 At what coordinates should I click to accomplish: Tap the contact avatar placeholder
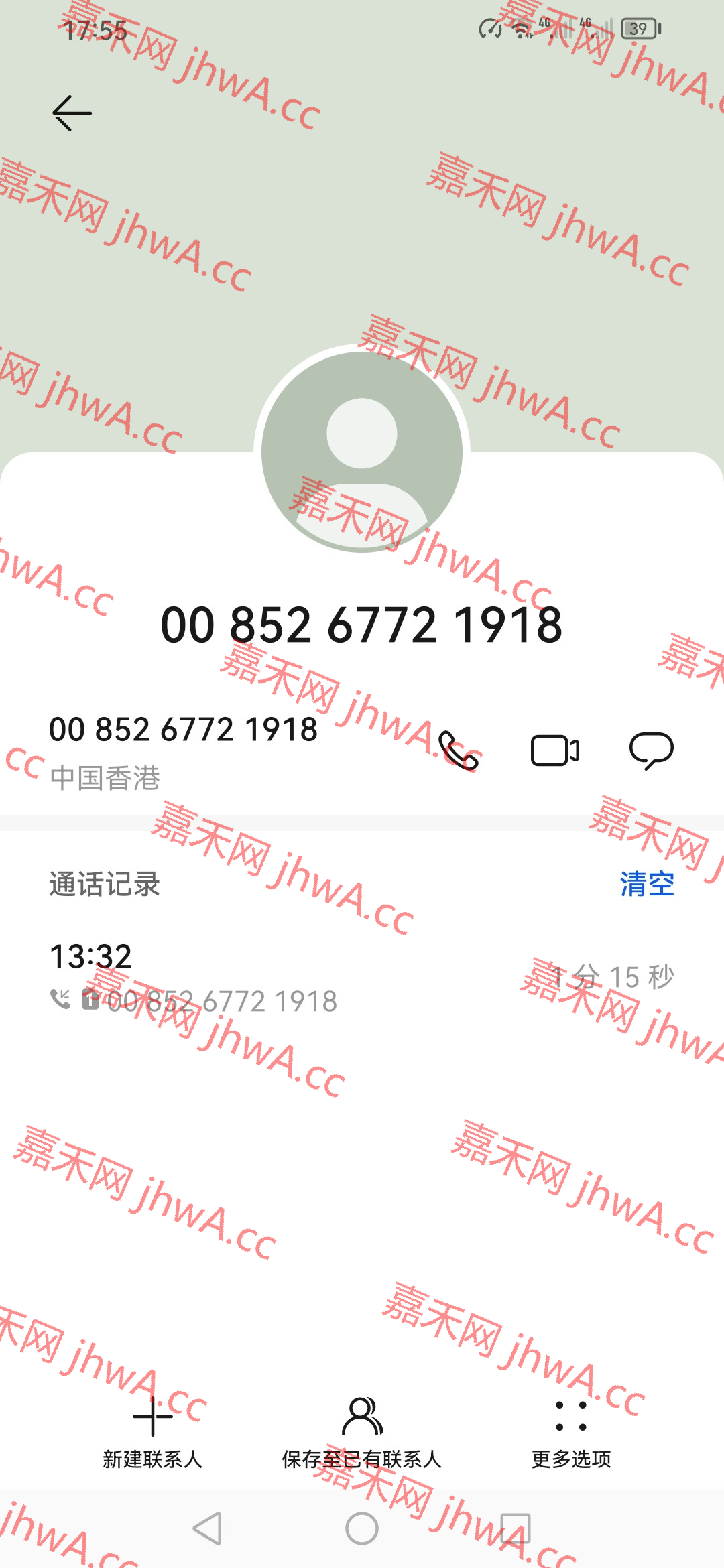(x=362, y=452)
